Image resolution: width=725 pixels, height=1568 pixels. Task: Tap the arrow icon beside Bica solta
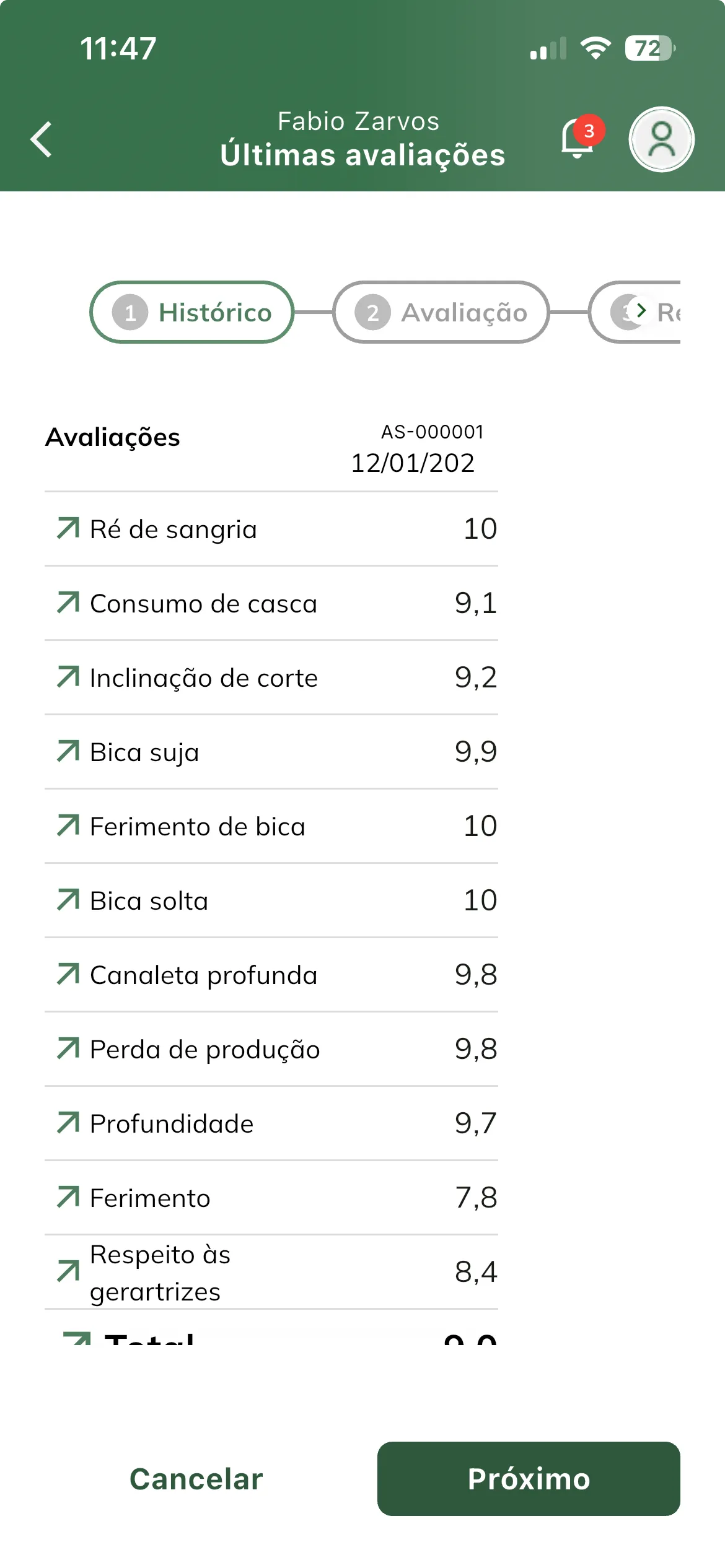click(68, 900)
